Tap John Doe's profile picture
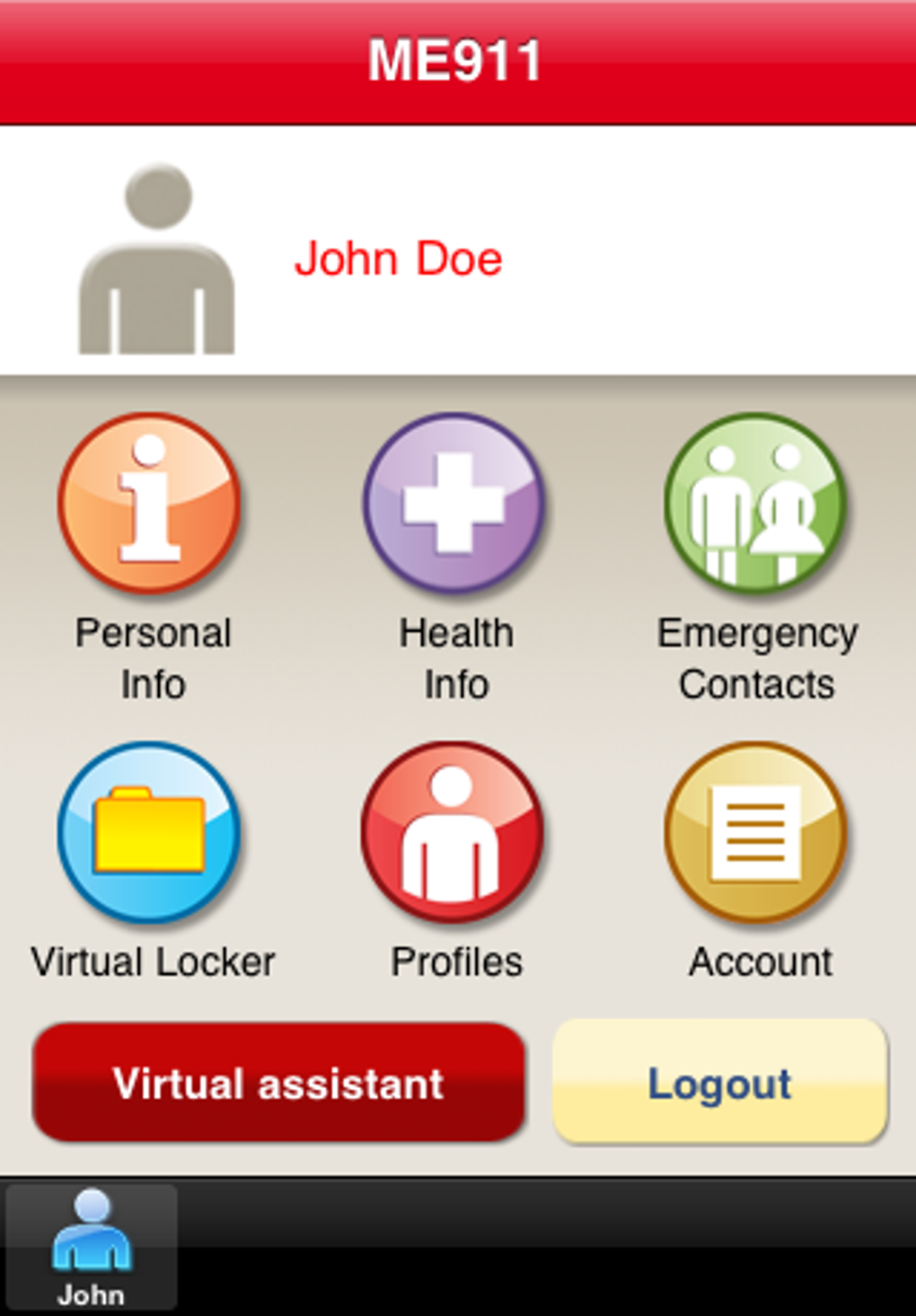 157,260
